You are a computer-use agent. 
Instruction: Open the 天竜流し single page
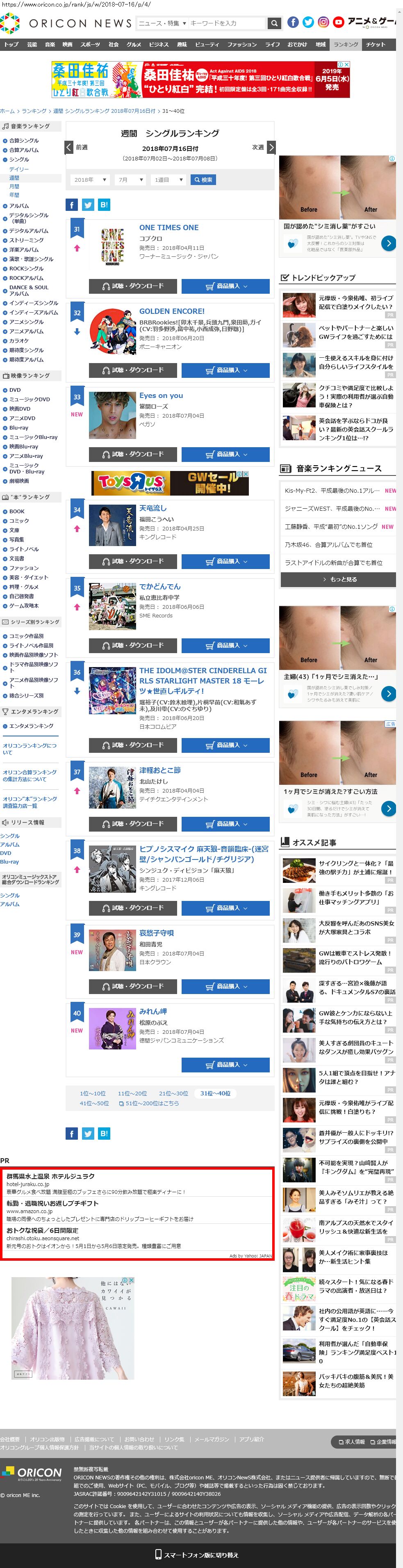click(153, 507)
